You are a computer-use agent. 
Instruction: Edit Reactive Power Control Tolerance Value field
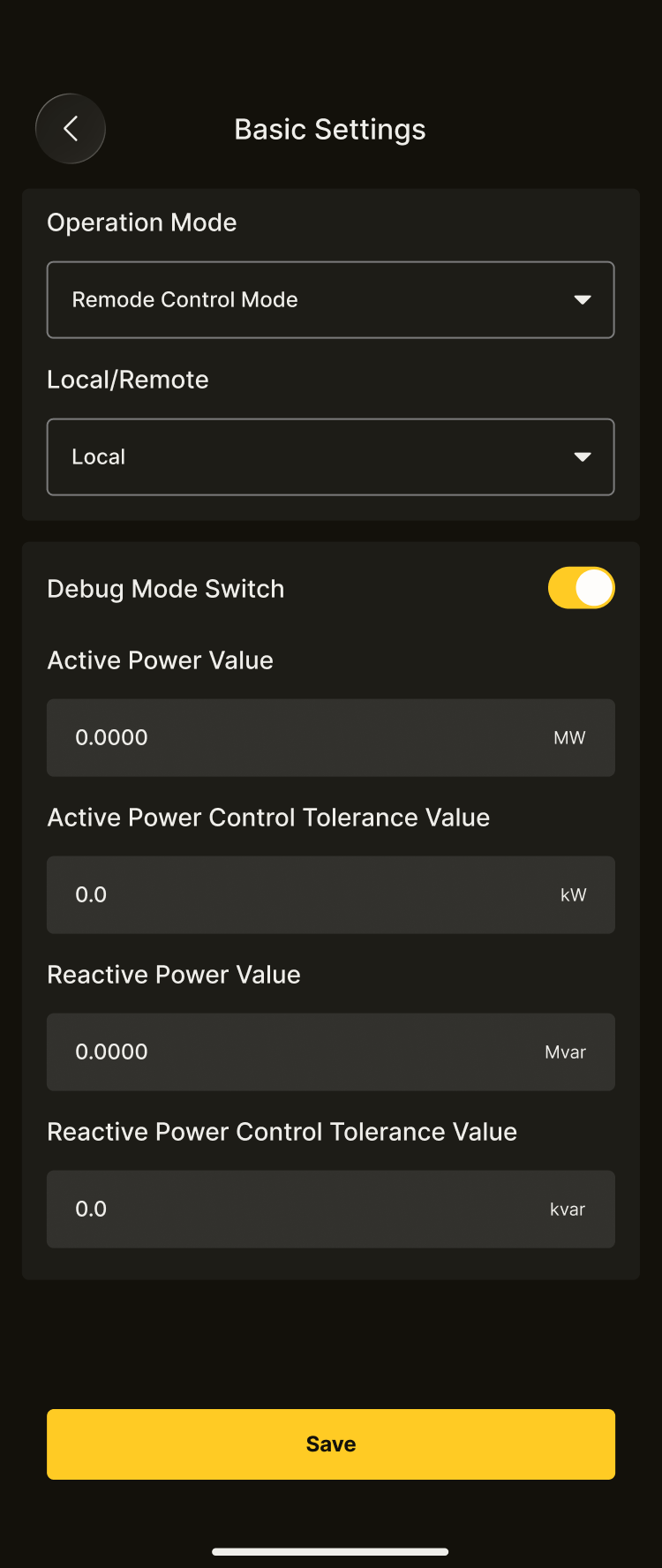(x=300, y=1210)
